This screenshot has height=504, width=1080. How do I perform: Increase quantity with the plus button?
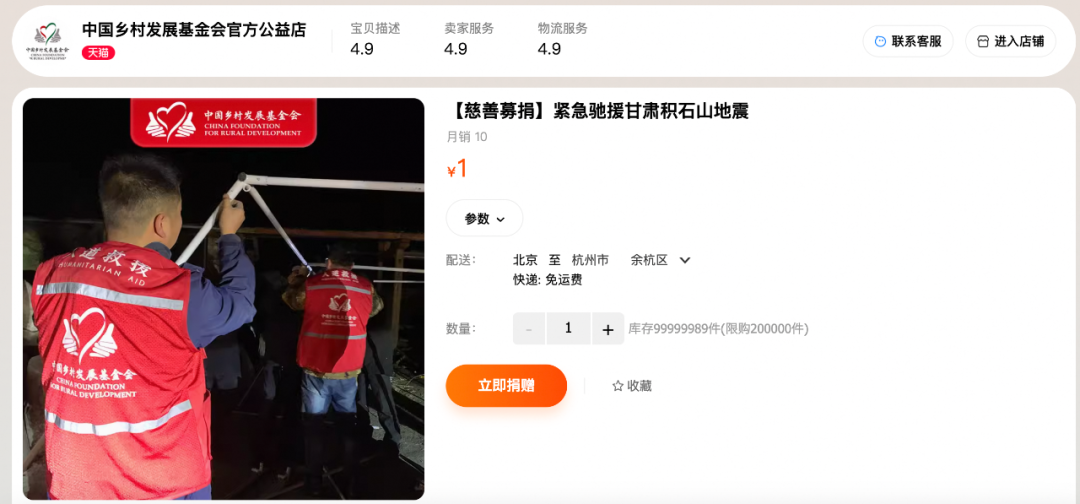tap(608, 328)
